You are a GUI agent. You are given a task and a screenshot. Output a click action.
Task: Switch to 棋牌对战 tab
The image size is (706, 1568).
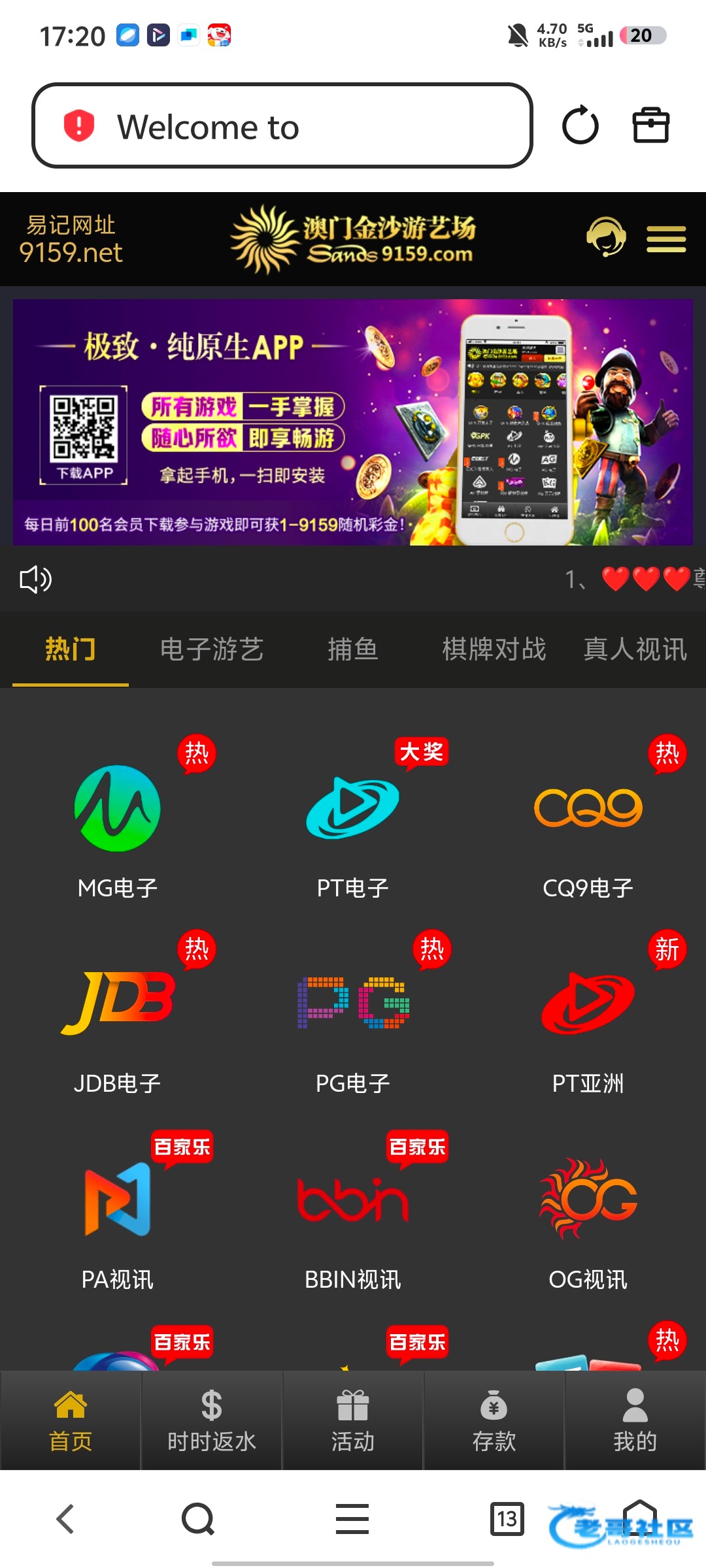[x=494, y=649]
